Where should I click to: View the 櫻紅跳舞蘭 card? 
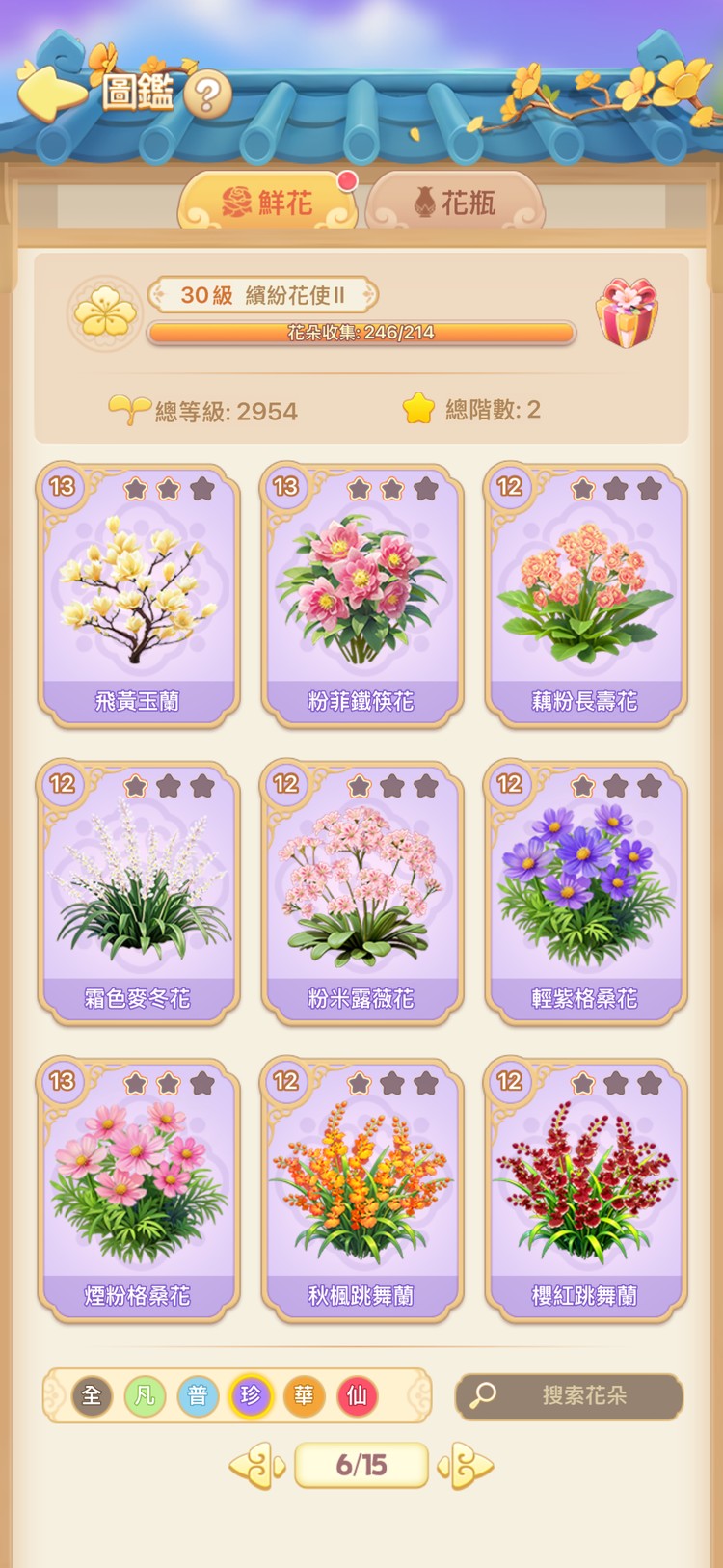point(585,1189)
